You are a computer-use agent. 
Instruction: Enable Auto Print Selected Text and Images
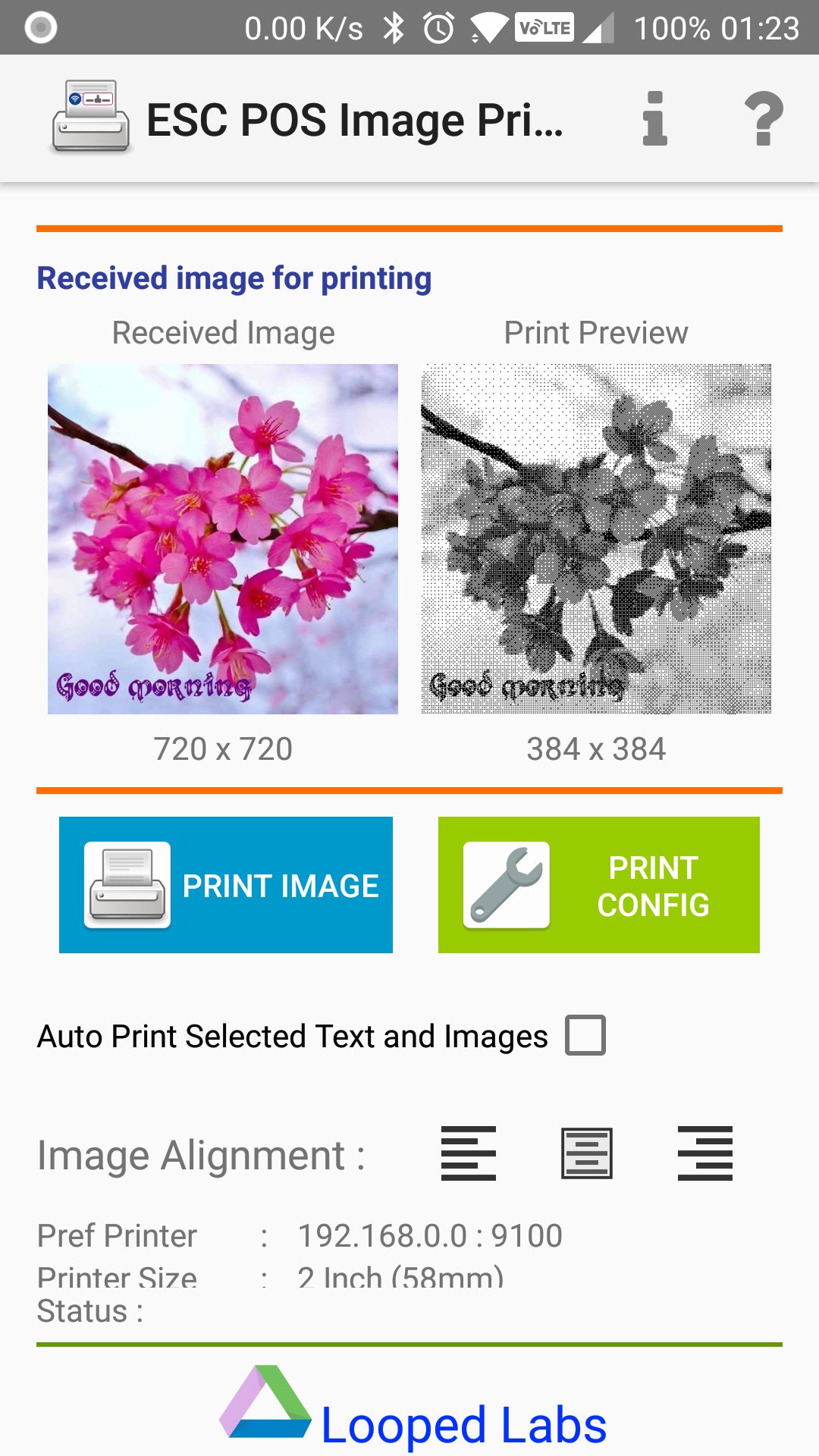(585, 1035)
